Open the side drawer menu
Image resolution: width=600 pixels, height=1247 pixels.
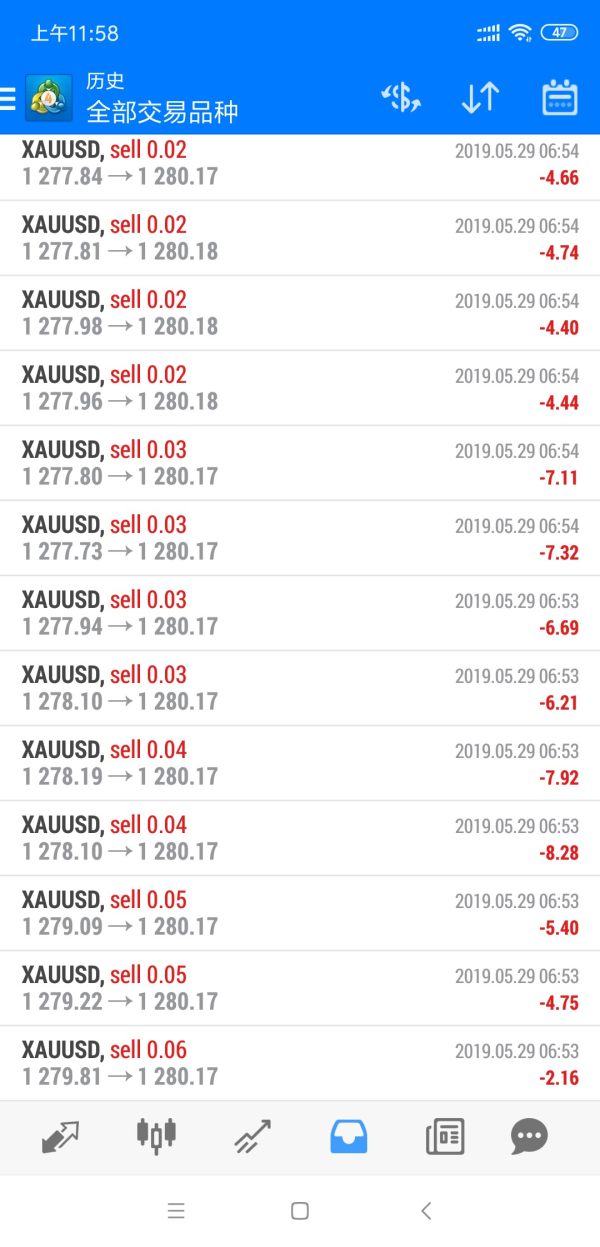[x=8, y=98]
